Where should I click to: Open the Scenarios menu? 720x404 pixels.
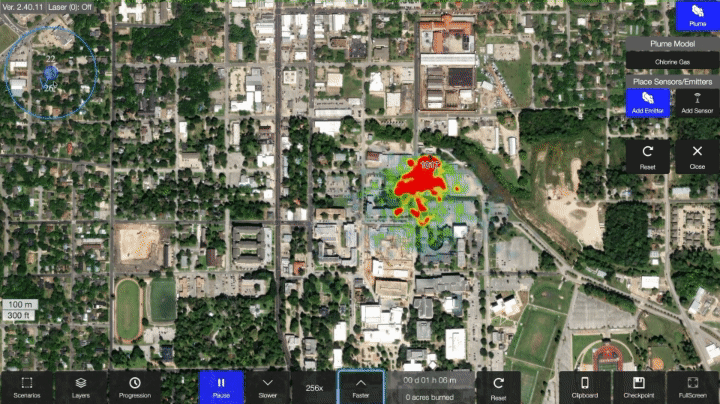coord(28,387)
